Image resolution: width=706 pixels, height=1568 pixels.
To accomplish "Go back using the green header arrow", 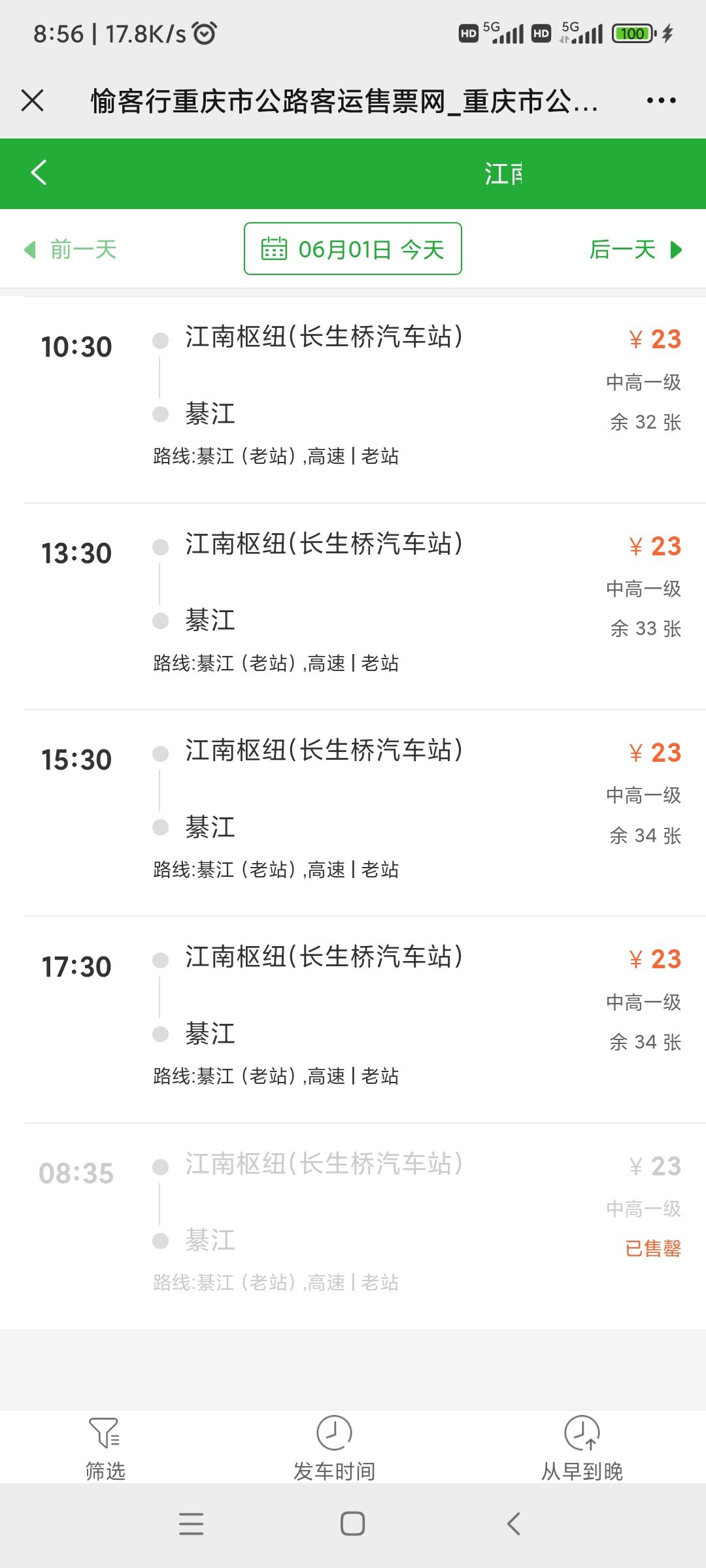I will (39, 172).
